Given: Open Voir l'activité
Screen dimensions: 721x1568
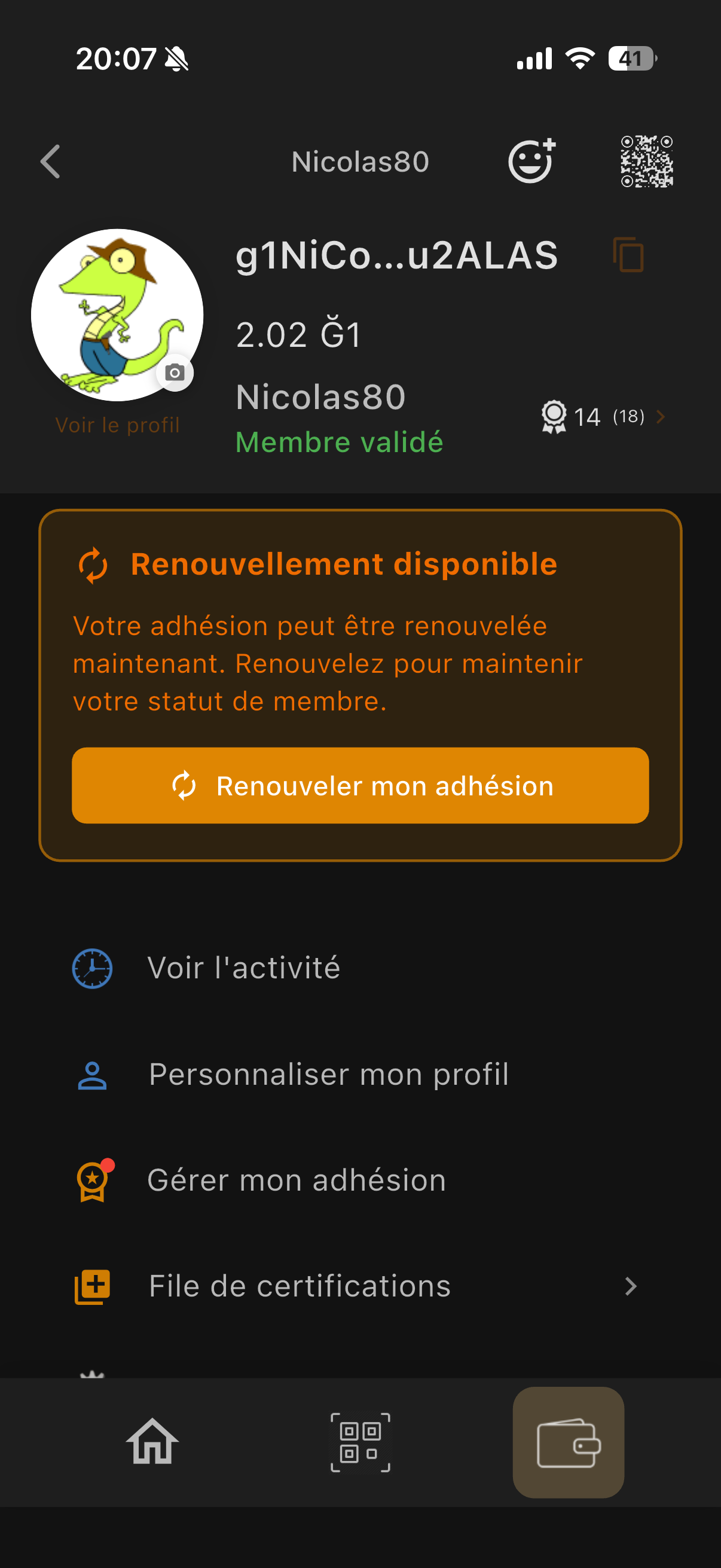Looking at the screenshot, I should [243, 968].
